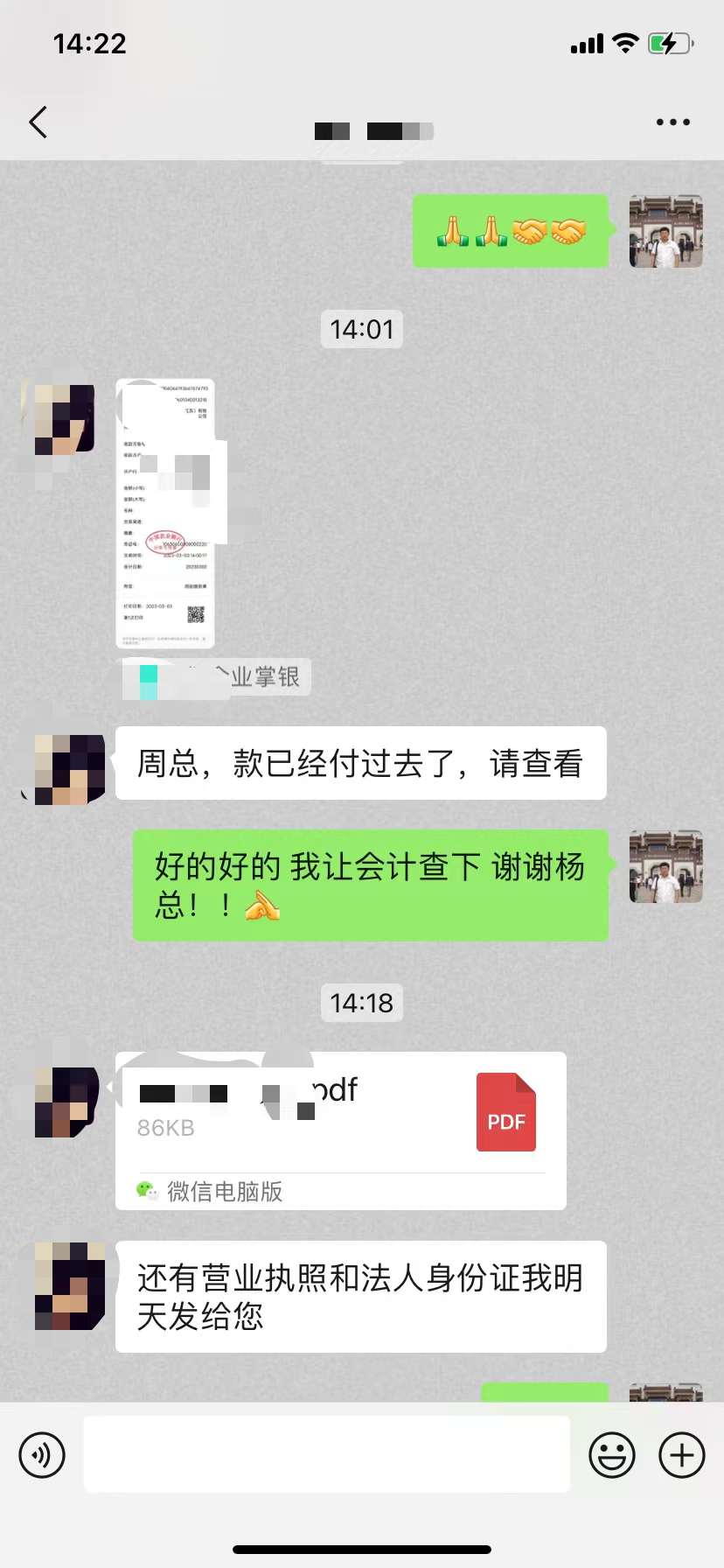
Task: Open the received payment receipt image
Action: (x=165, y=514)
